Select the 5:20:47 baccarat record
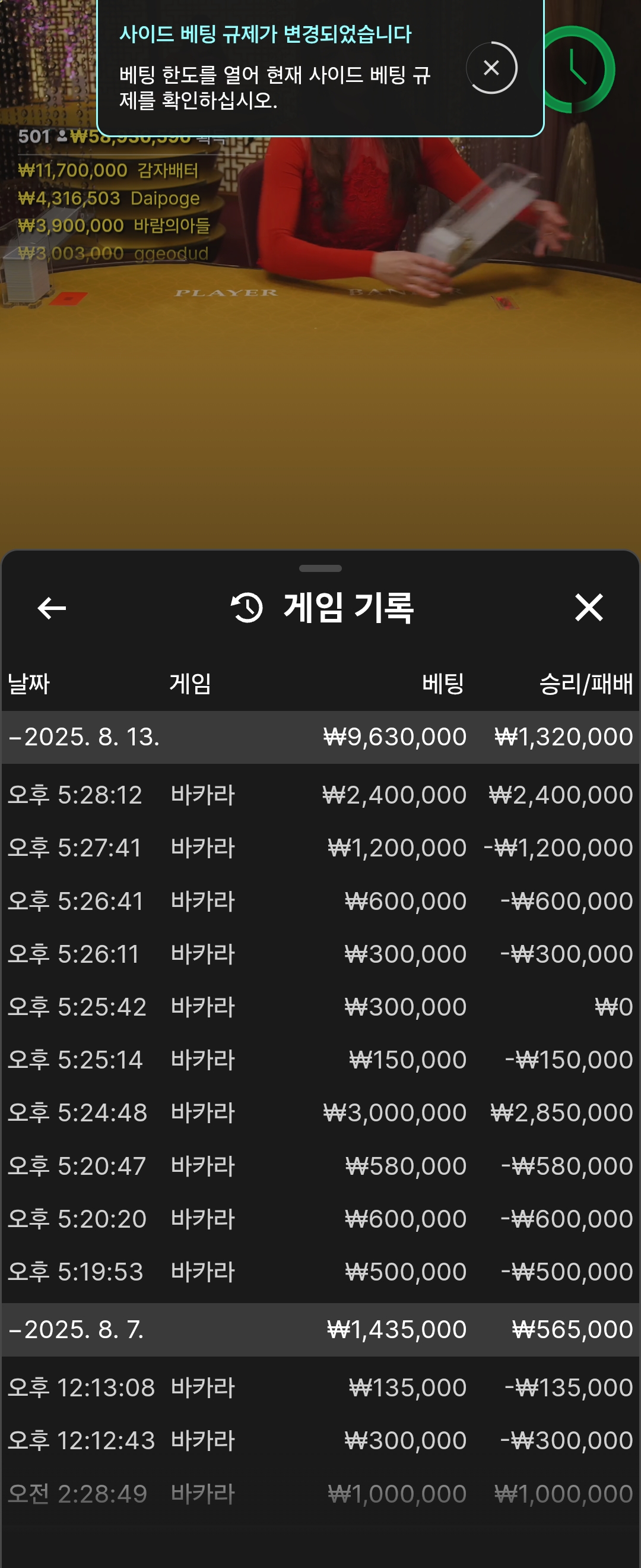 [x=320, y=1166]
